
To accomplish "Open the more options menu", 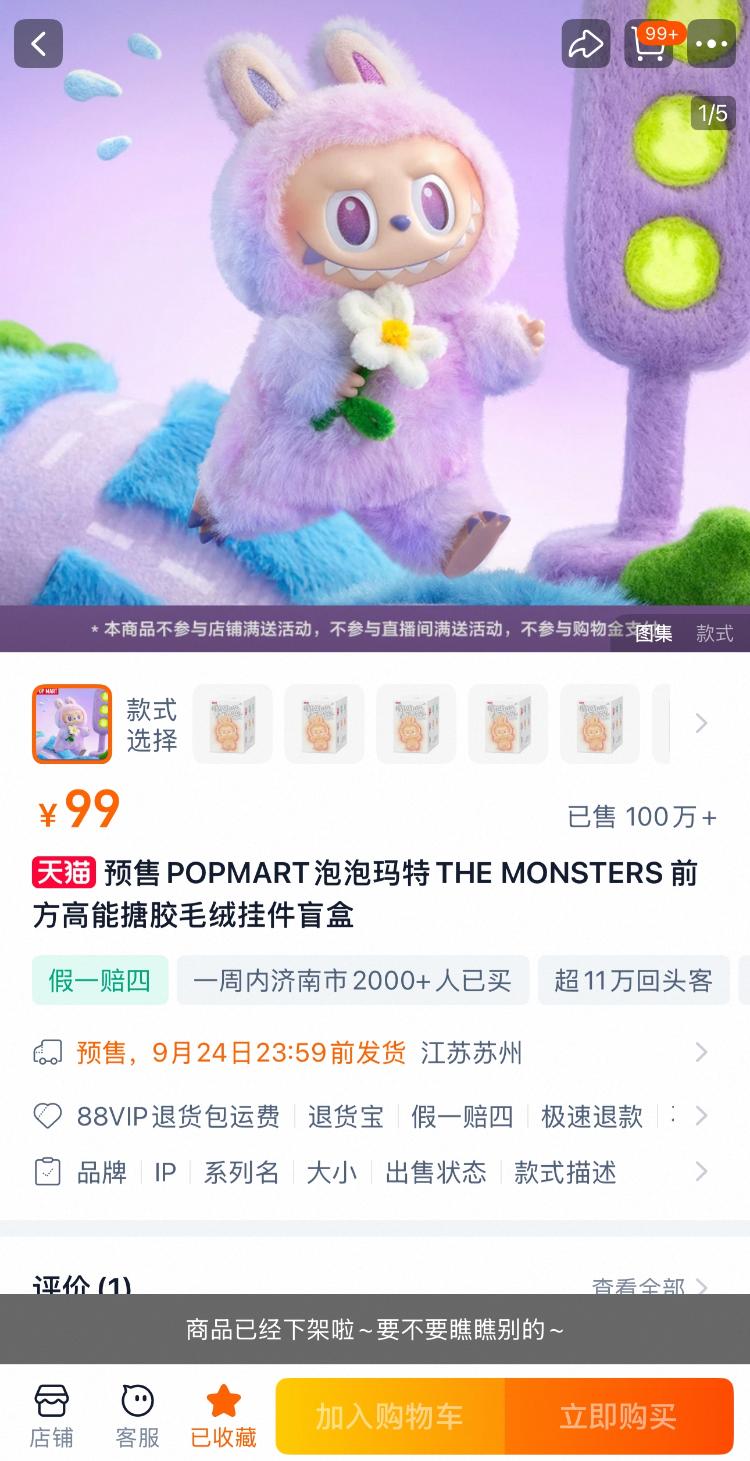I will point(711,44).
